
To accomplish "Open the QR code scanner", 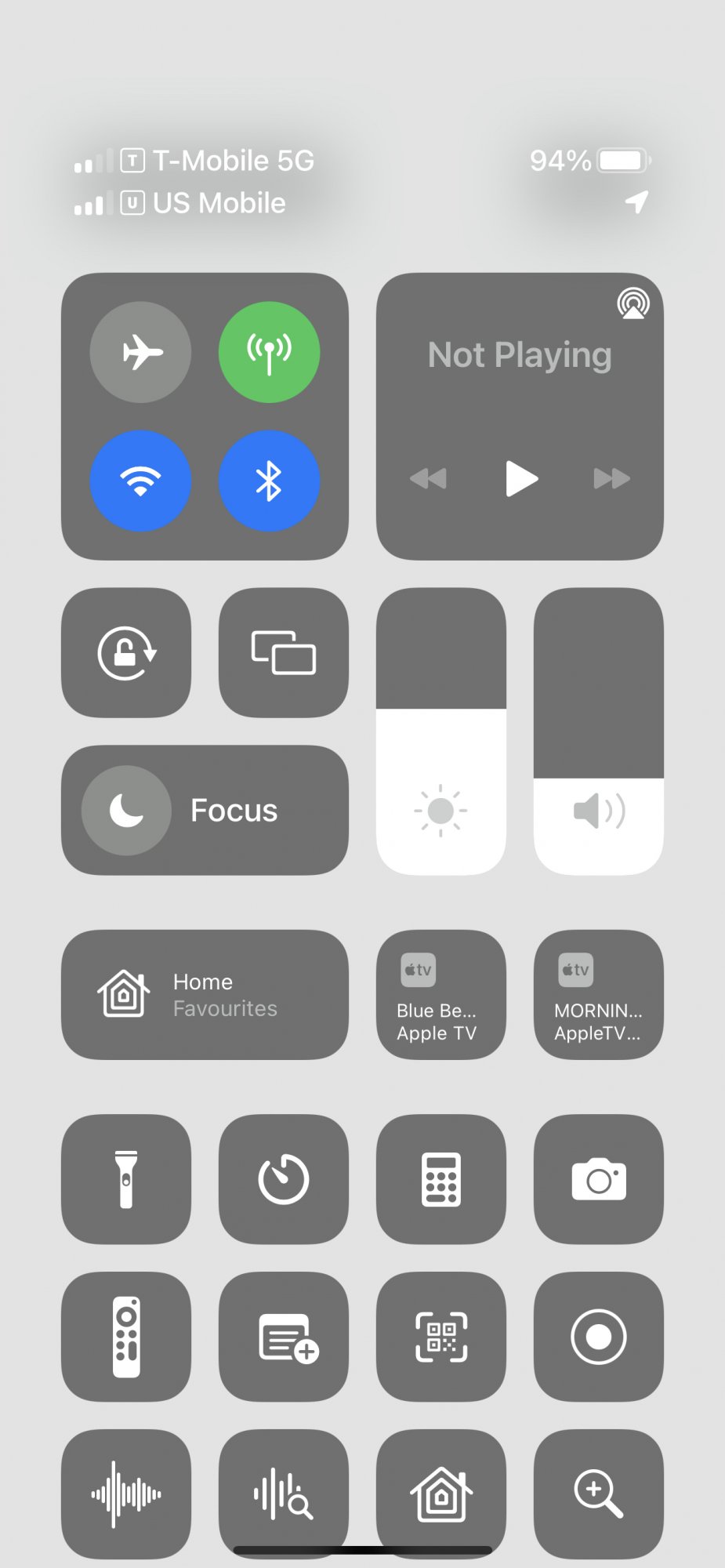I will click(441, 1337).
